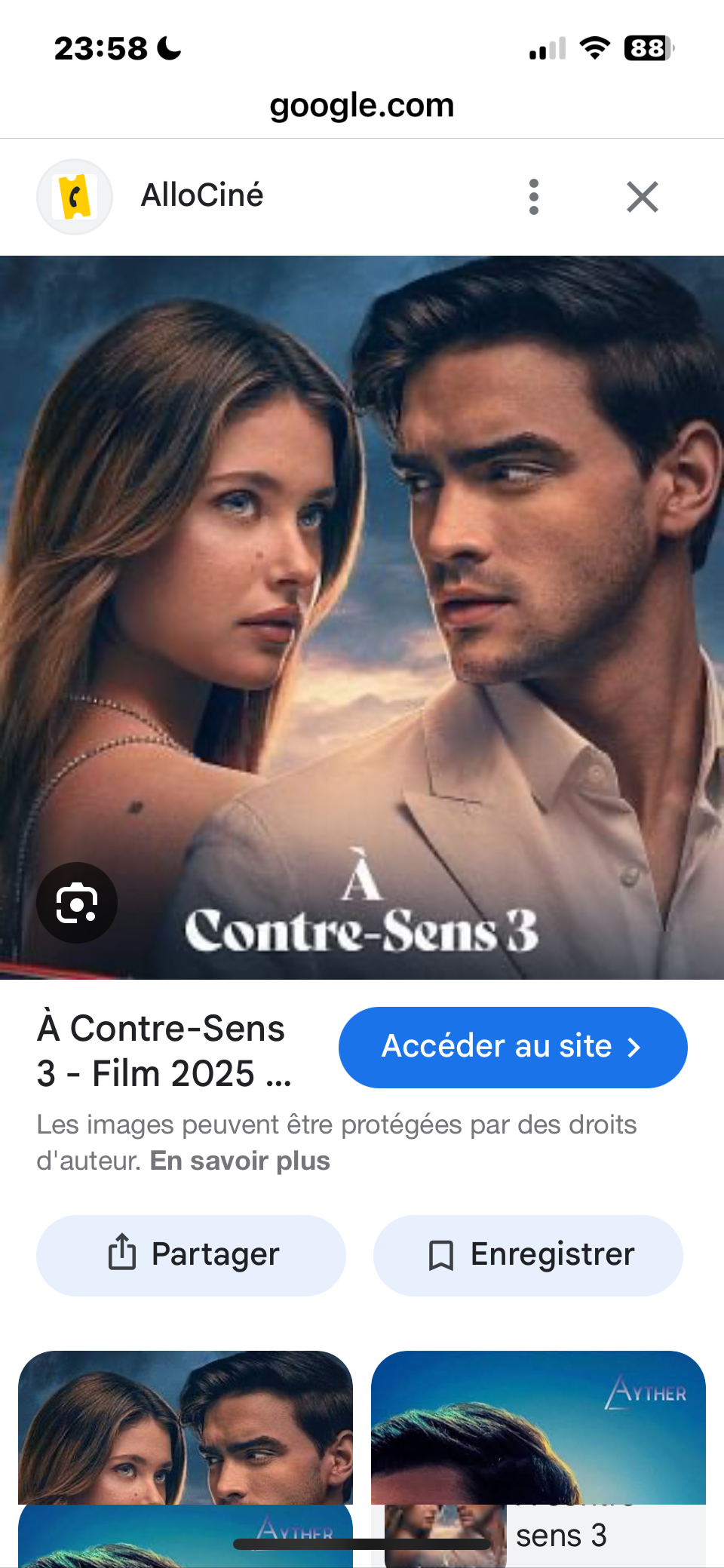
Task: Open the AlloCiné source header
Action: [202, 196]
